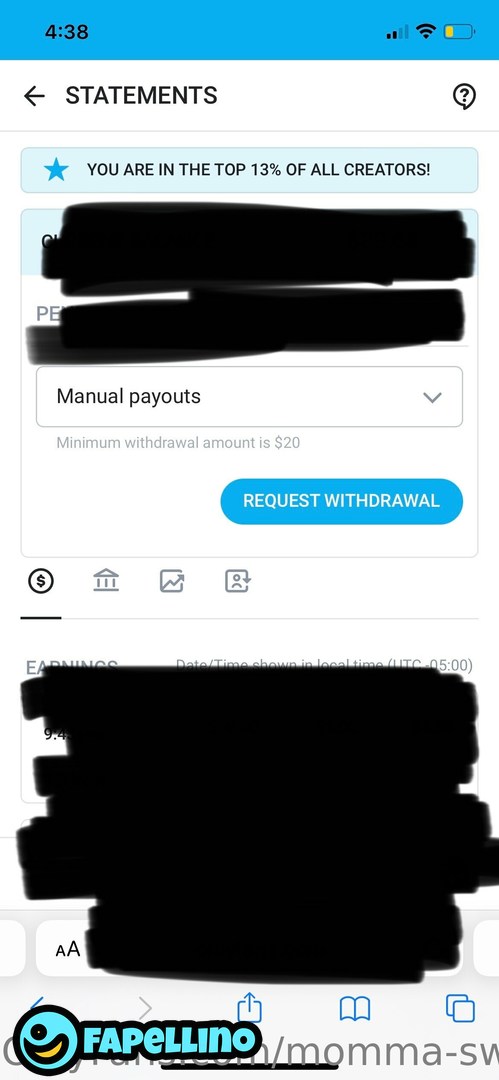Open the help question mark icon
The image size is (499, 1080).
point(464,96)
